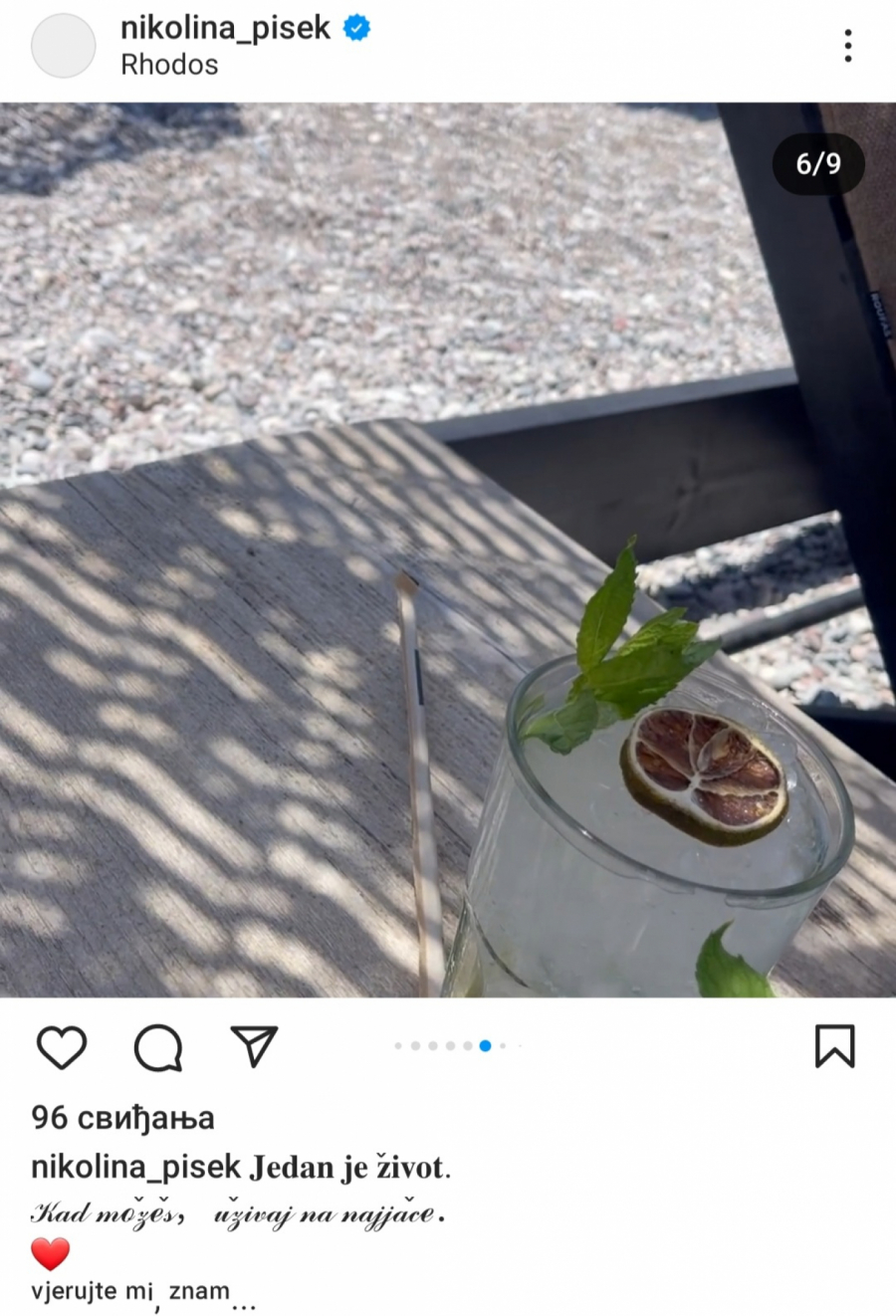Open comments on this post

tap(158, 1047)
